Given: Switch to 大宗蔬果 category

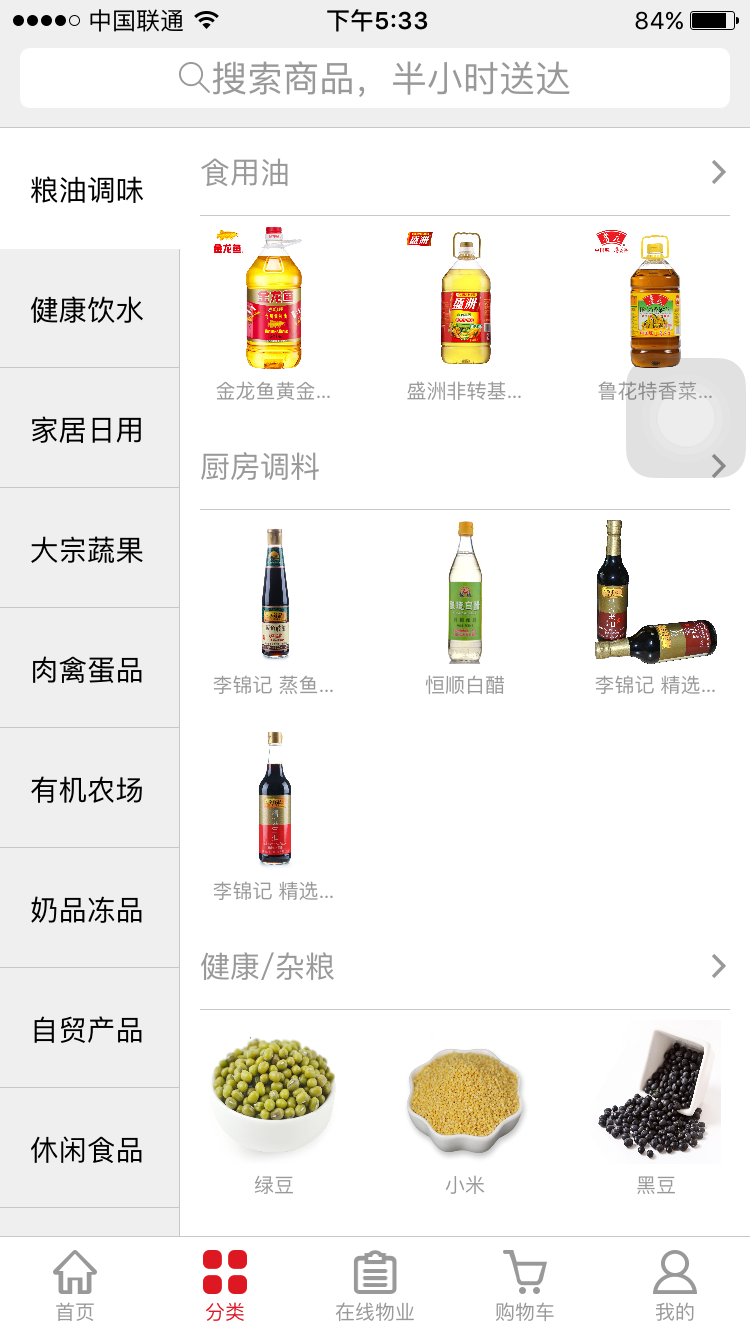Looking at the screenshot, I should pyautogui.click(x=88, y=550).
